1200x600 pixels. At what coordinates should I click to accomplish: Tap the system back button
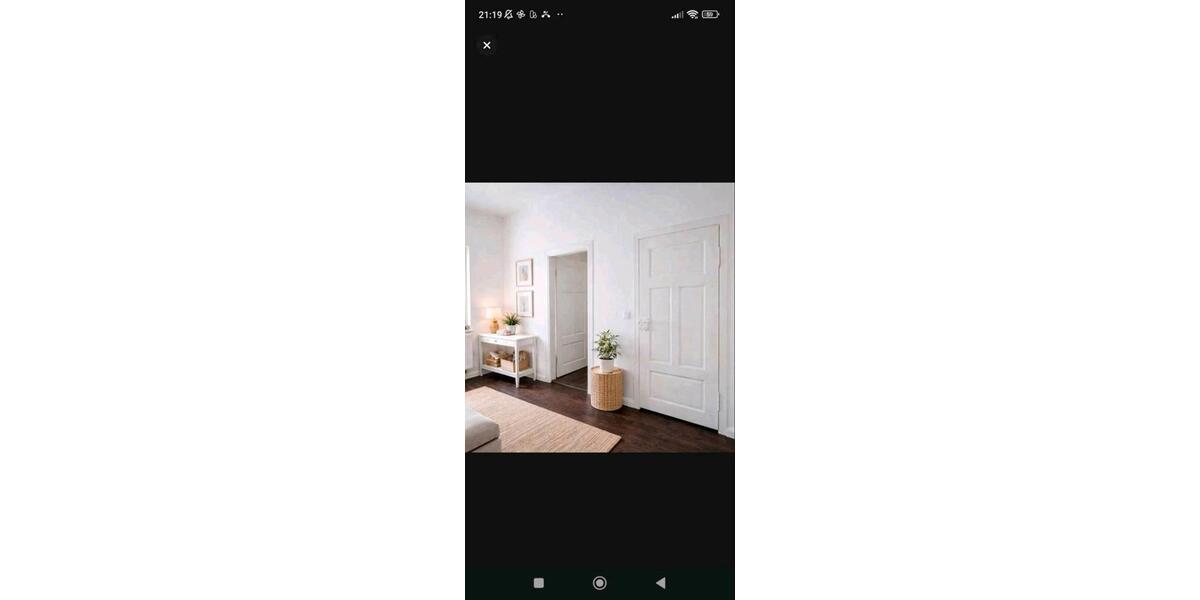660,583
